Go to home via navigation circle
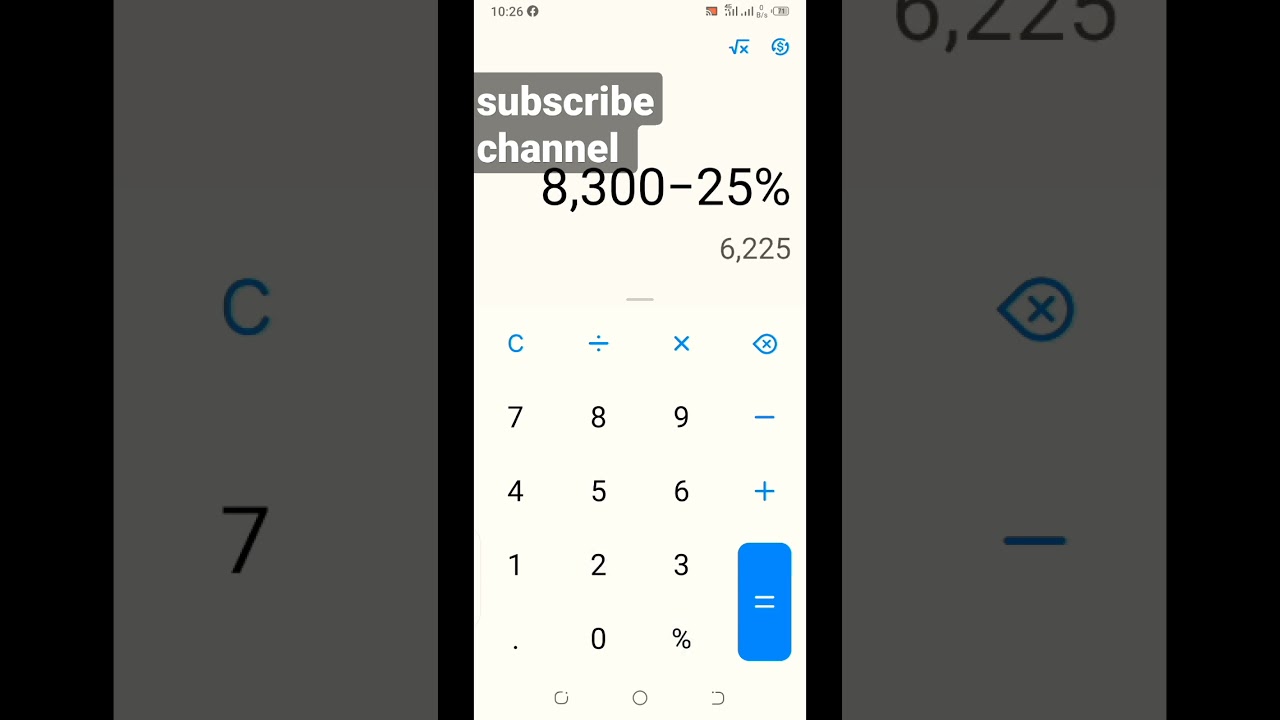Viewport: 1280px width, 720px height. click(640, 698)
